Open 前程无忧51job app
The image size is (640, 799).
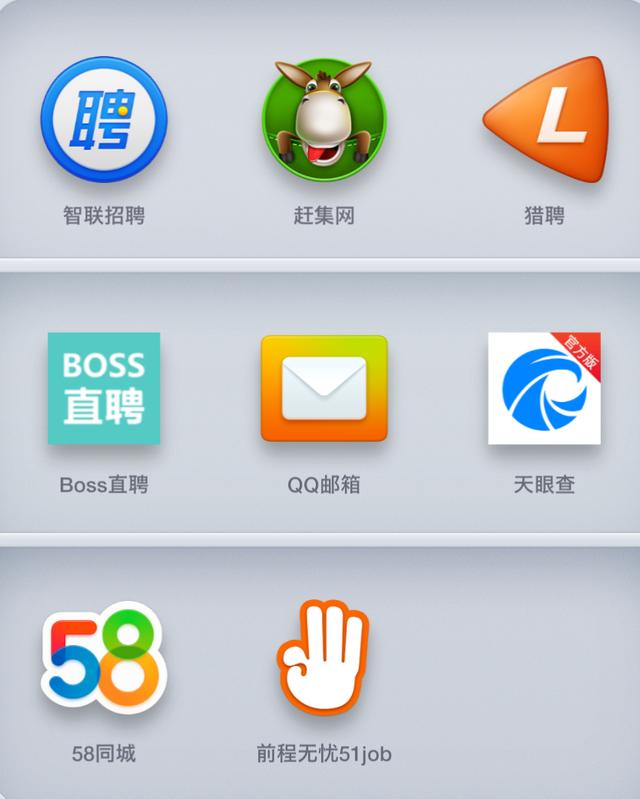[x=323, y=656]
